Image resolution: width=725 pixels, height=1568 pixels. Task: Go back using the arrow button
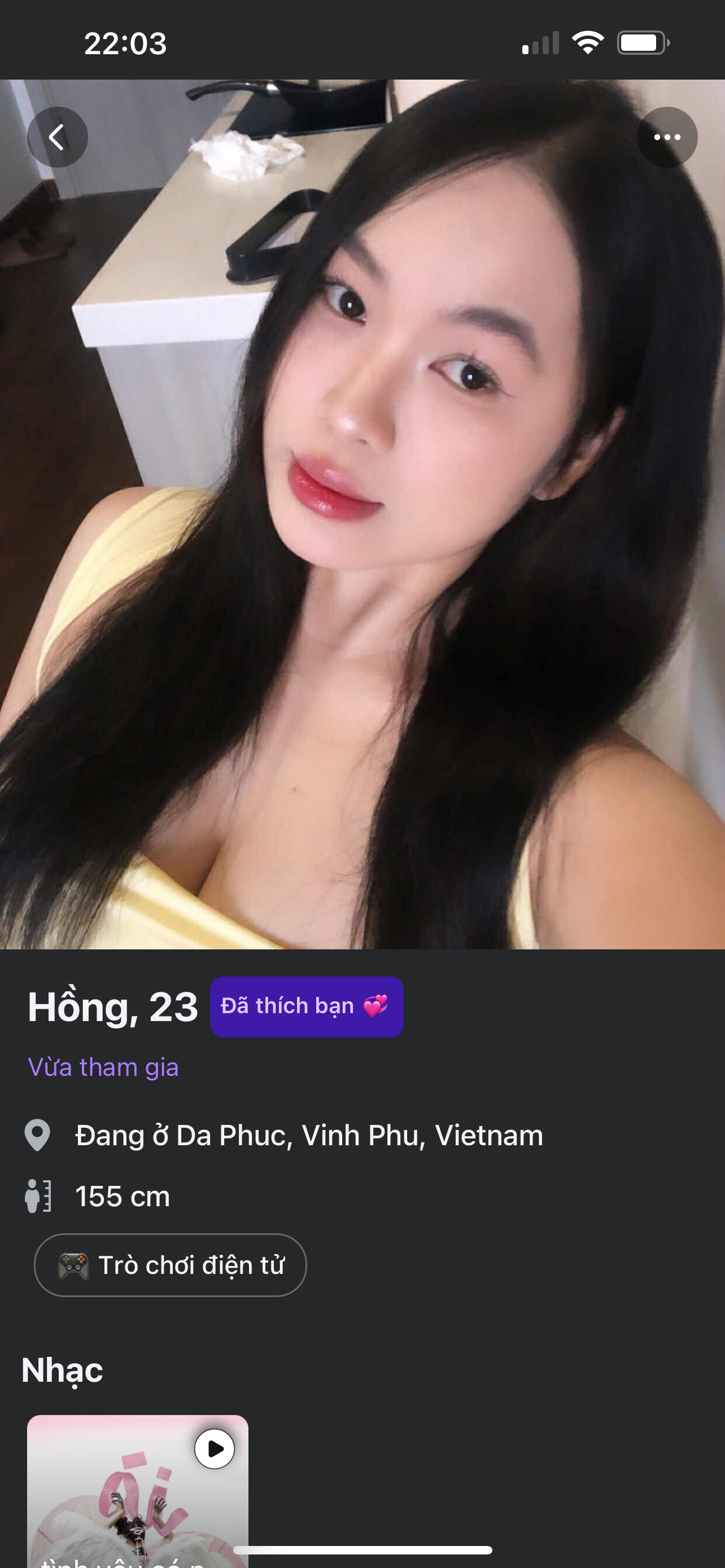tap(57, 137)
